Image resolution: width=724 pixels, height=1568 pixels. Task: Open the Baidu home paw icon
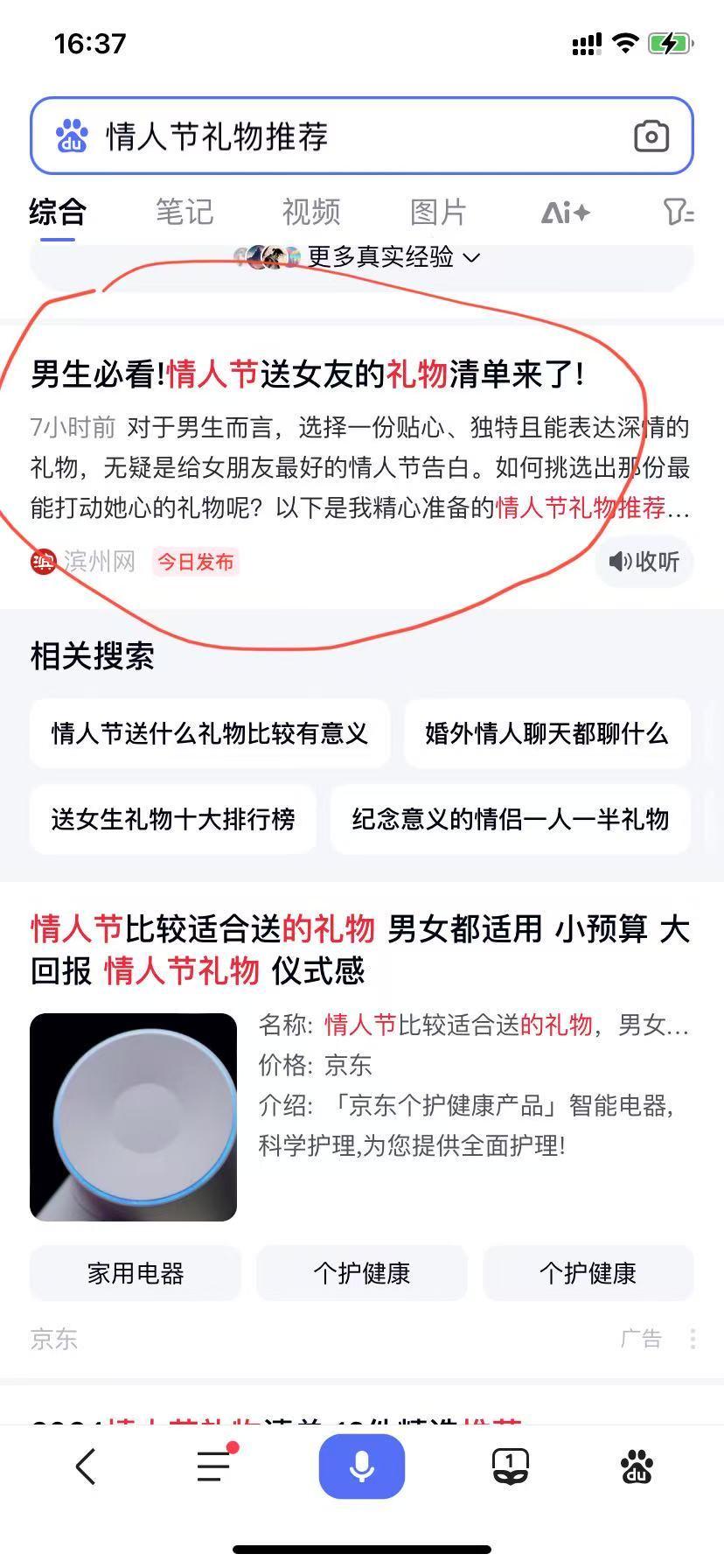(637, 1466)
